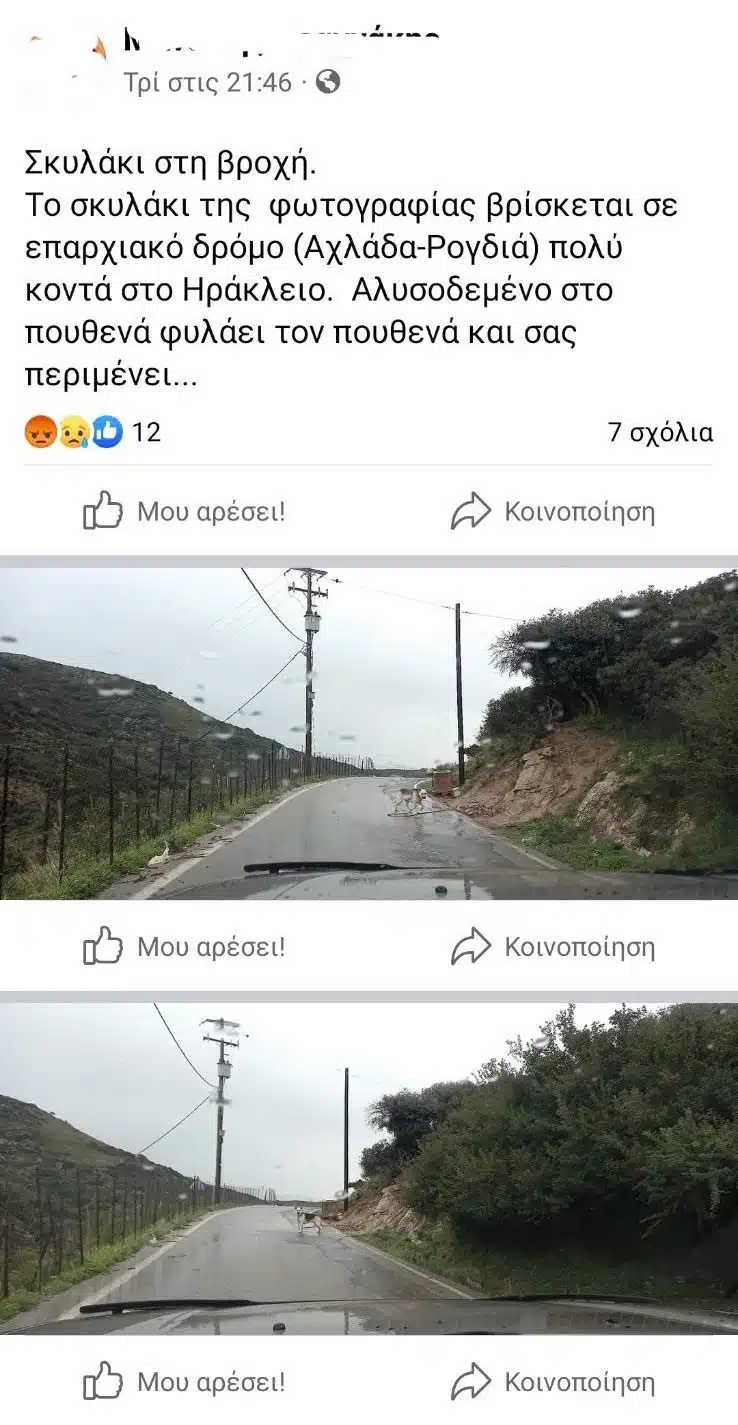The width and height of the screenshot is (738, 1425).
Task: Share the second road photo
Action: click(552, 1383)
